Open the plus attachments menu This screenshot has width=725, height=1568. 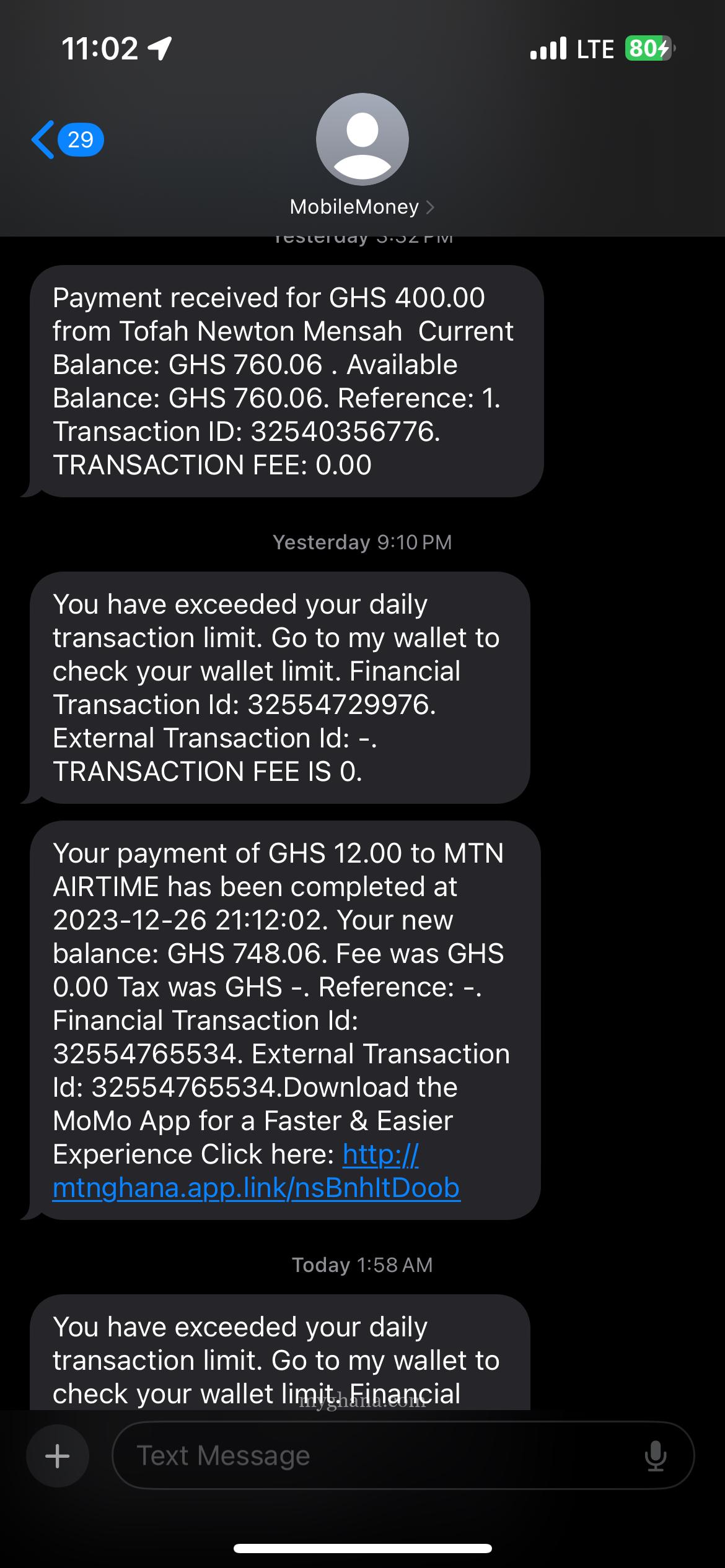(x=58, y=1455)
